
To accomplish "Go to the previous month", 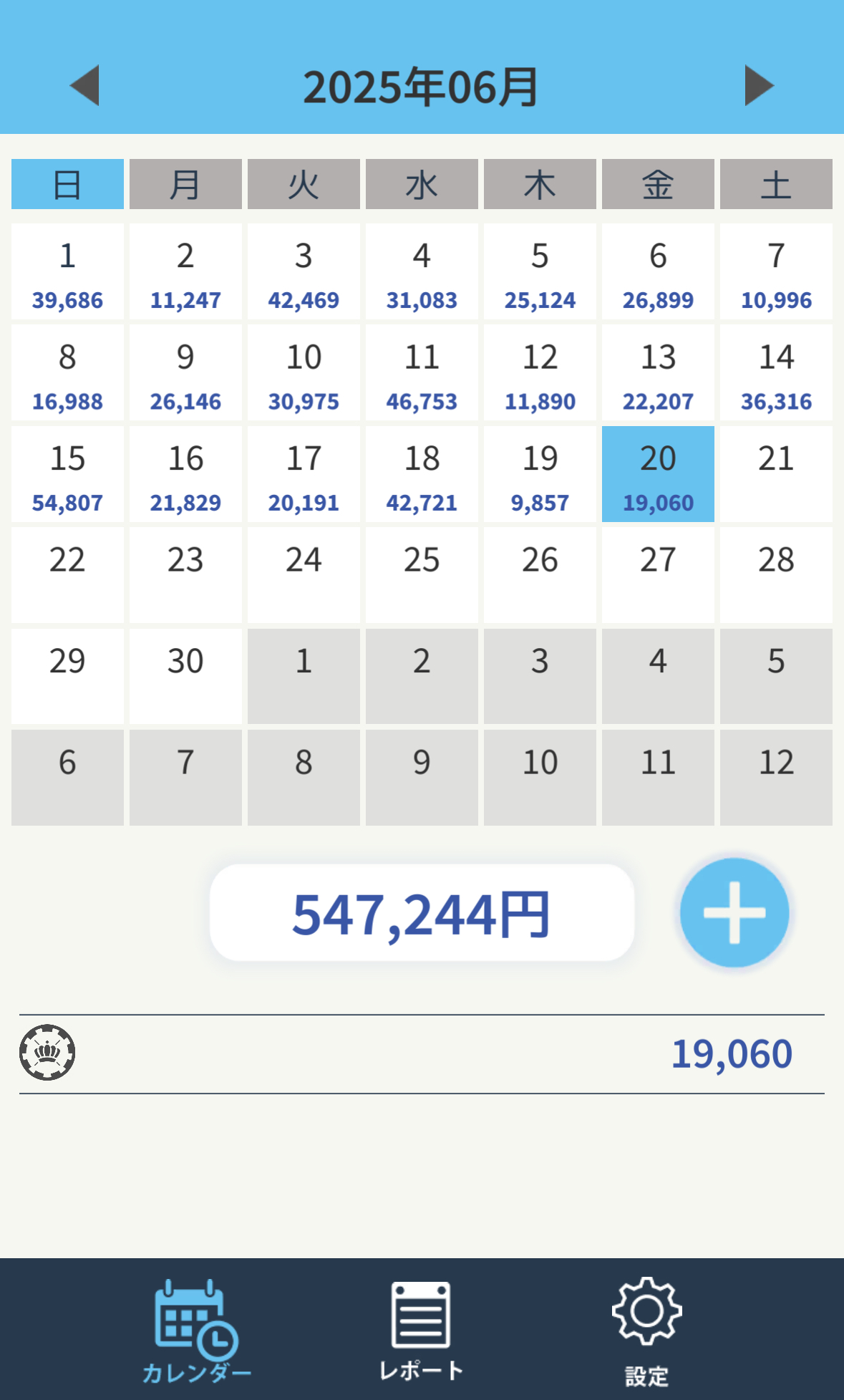I will (x=84, y=85).
